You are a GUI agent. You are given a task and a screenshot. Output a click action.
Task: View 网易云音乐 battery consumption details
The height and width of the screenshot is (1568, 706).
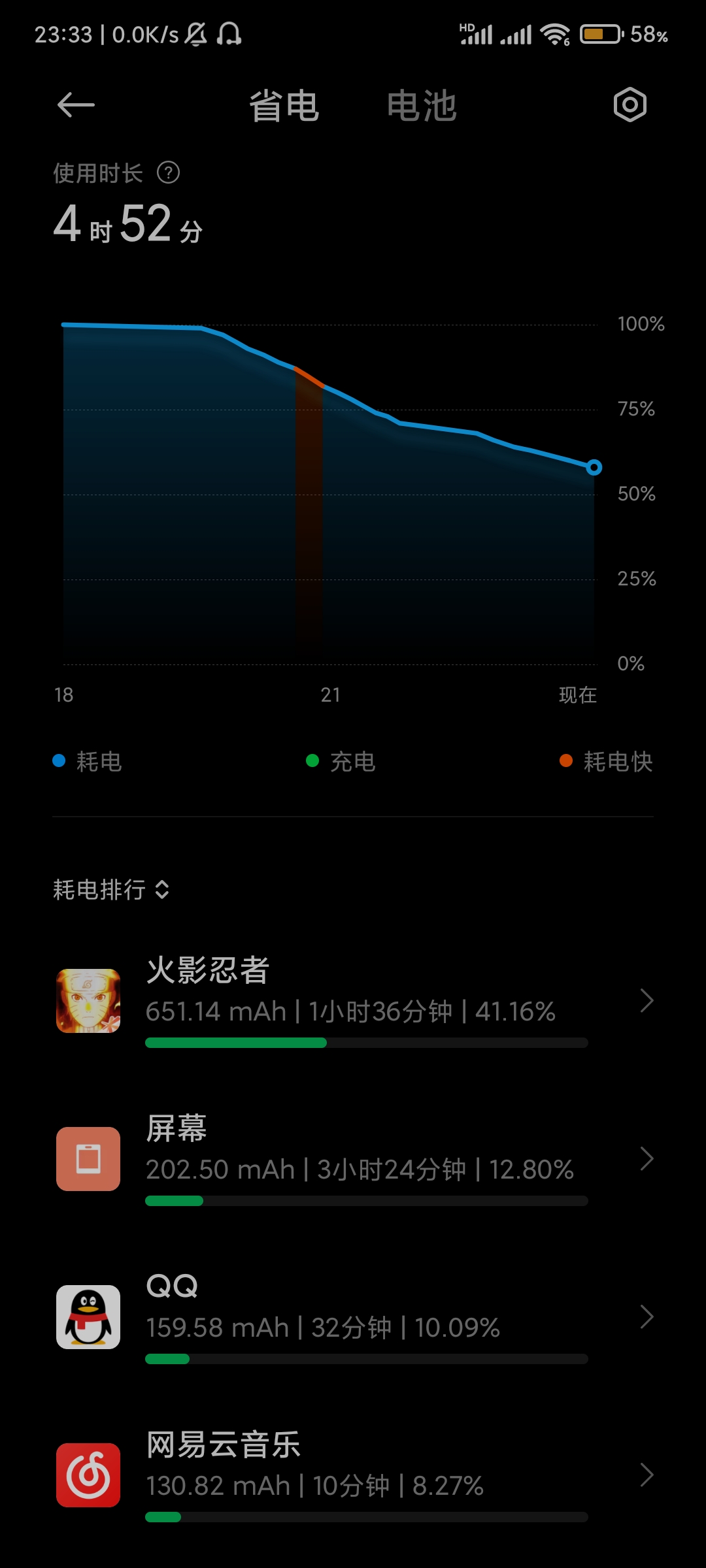pyautogui.click(x=353, y=1475)
